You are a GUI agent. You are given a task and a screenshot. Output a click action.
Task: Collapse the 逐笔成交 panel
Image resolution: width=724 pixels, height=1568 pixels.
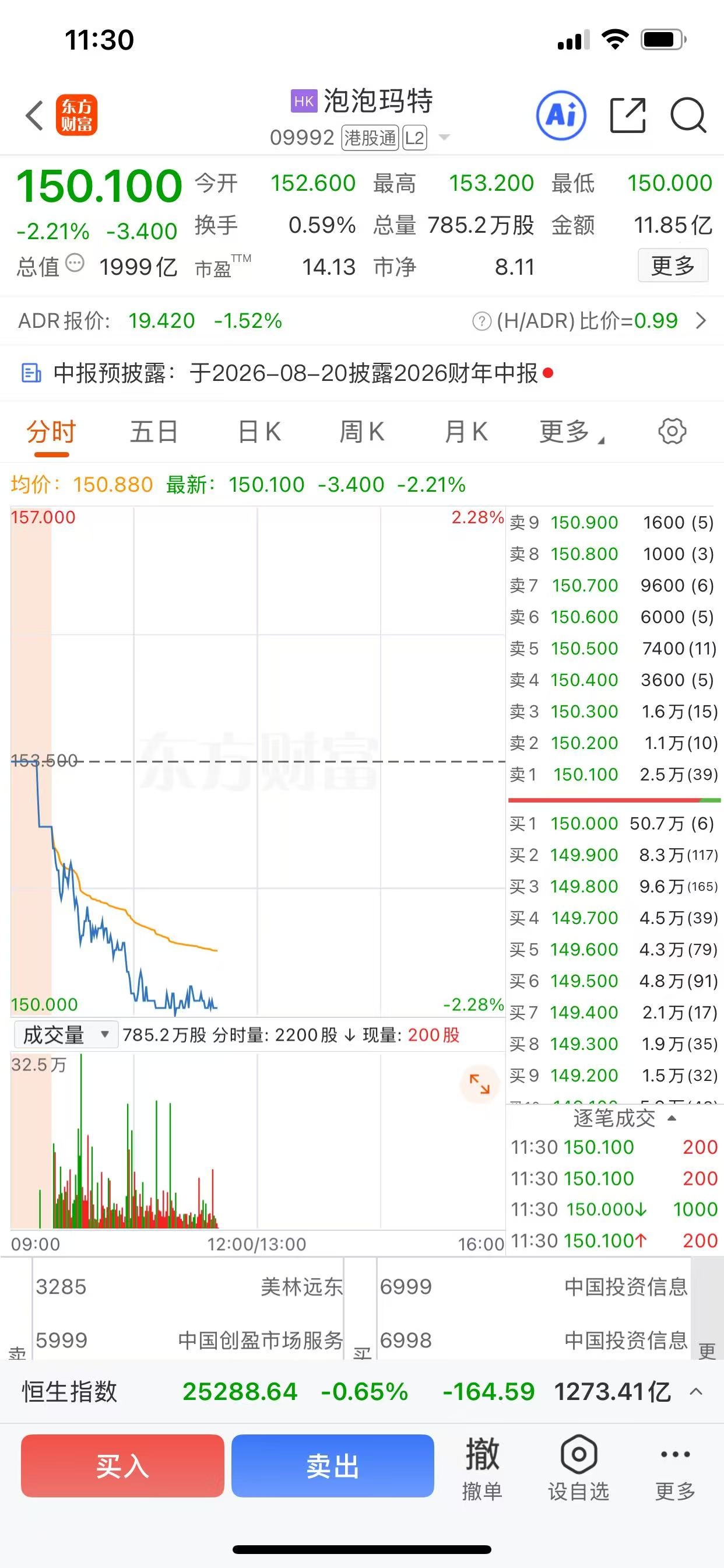click(x=624, y=1118)
